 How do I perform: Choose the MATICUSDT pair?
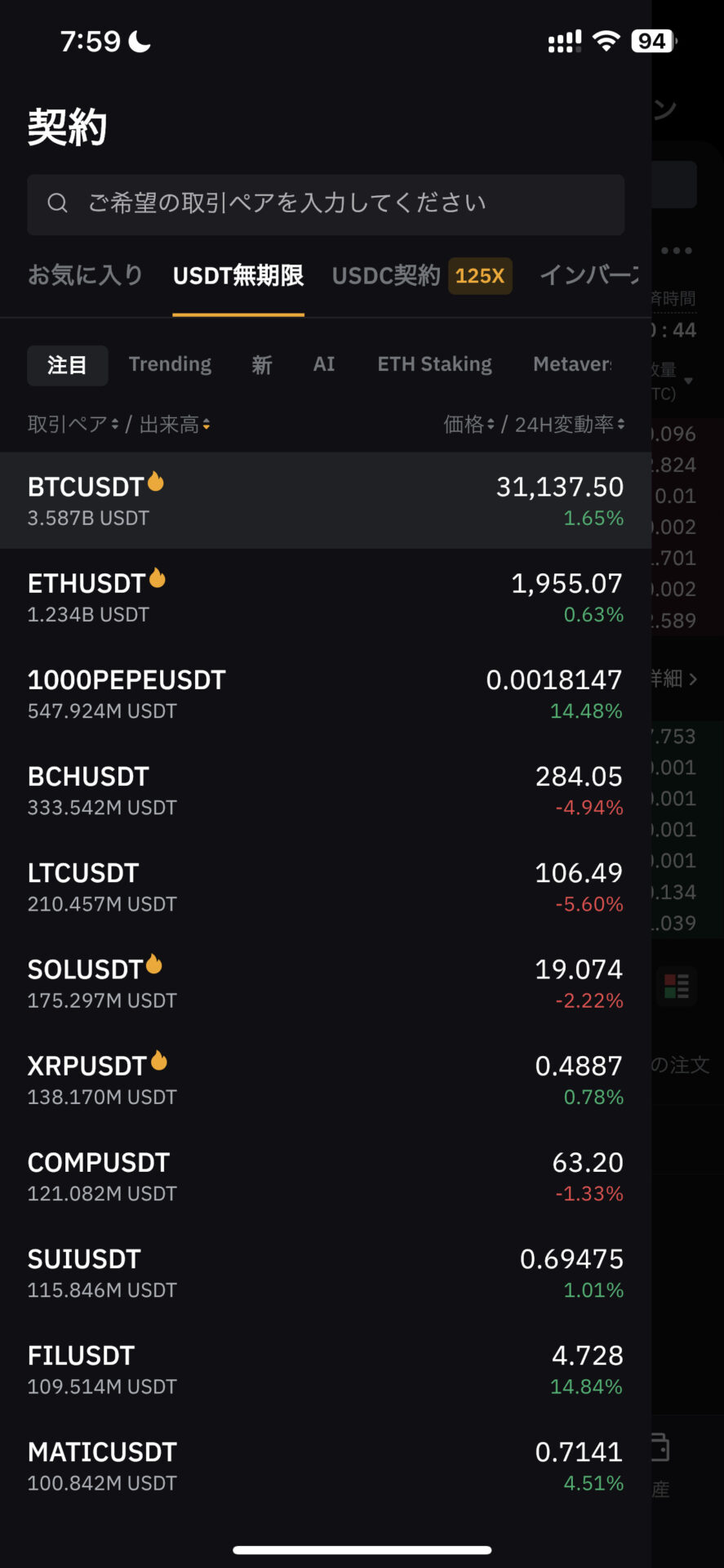326,1465
